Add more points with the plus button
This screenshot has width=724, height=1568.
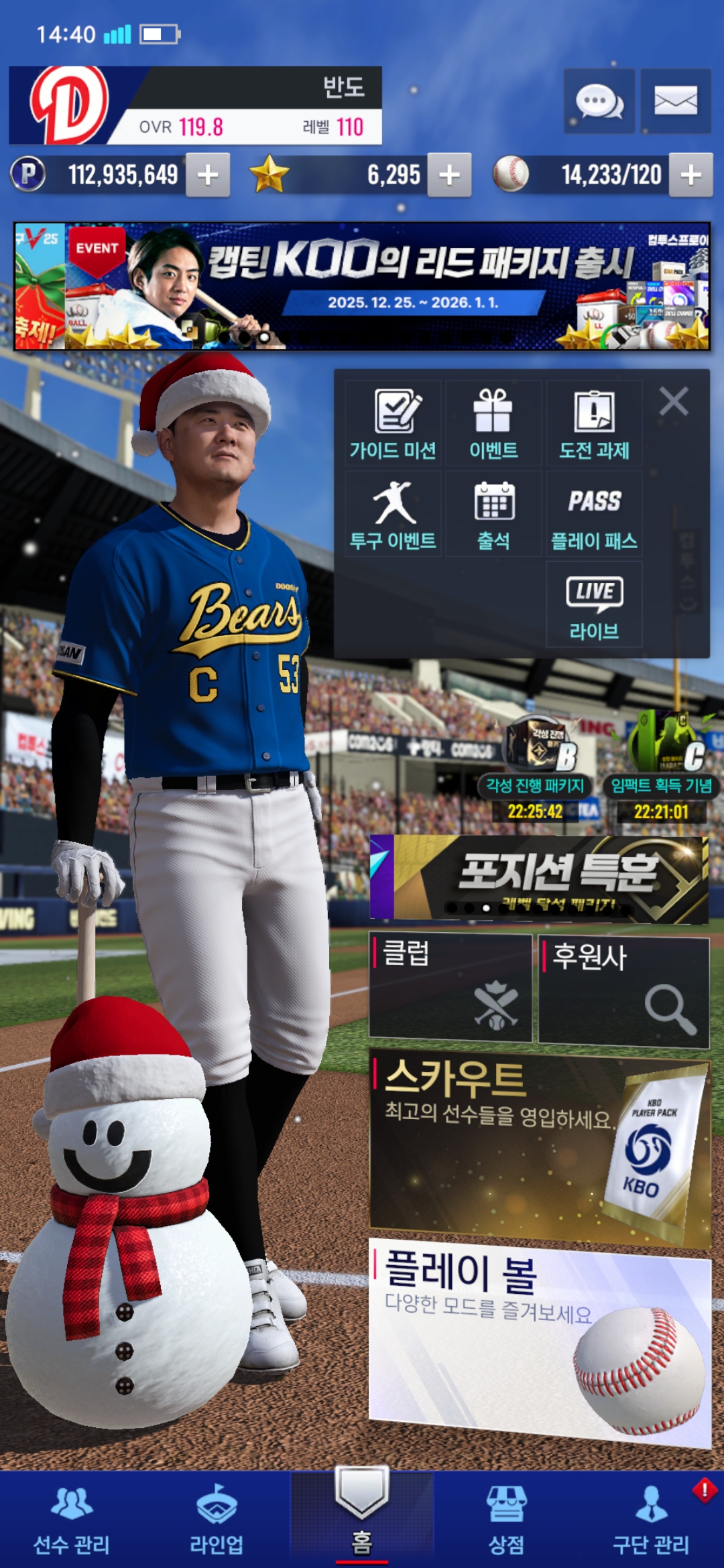208,175
